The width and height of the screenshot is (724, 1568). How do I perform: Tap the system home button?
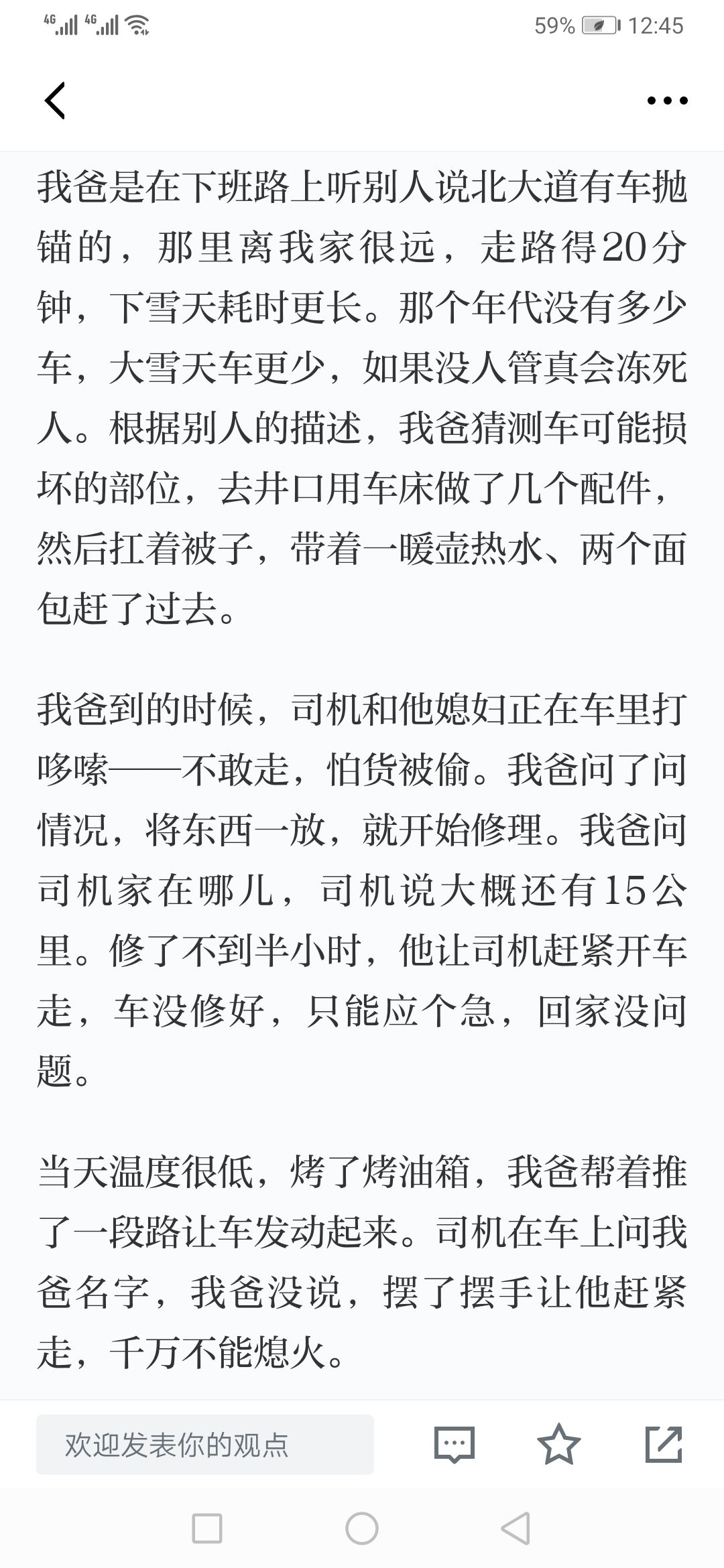point(362,1528)
